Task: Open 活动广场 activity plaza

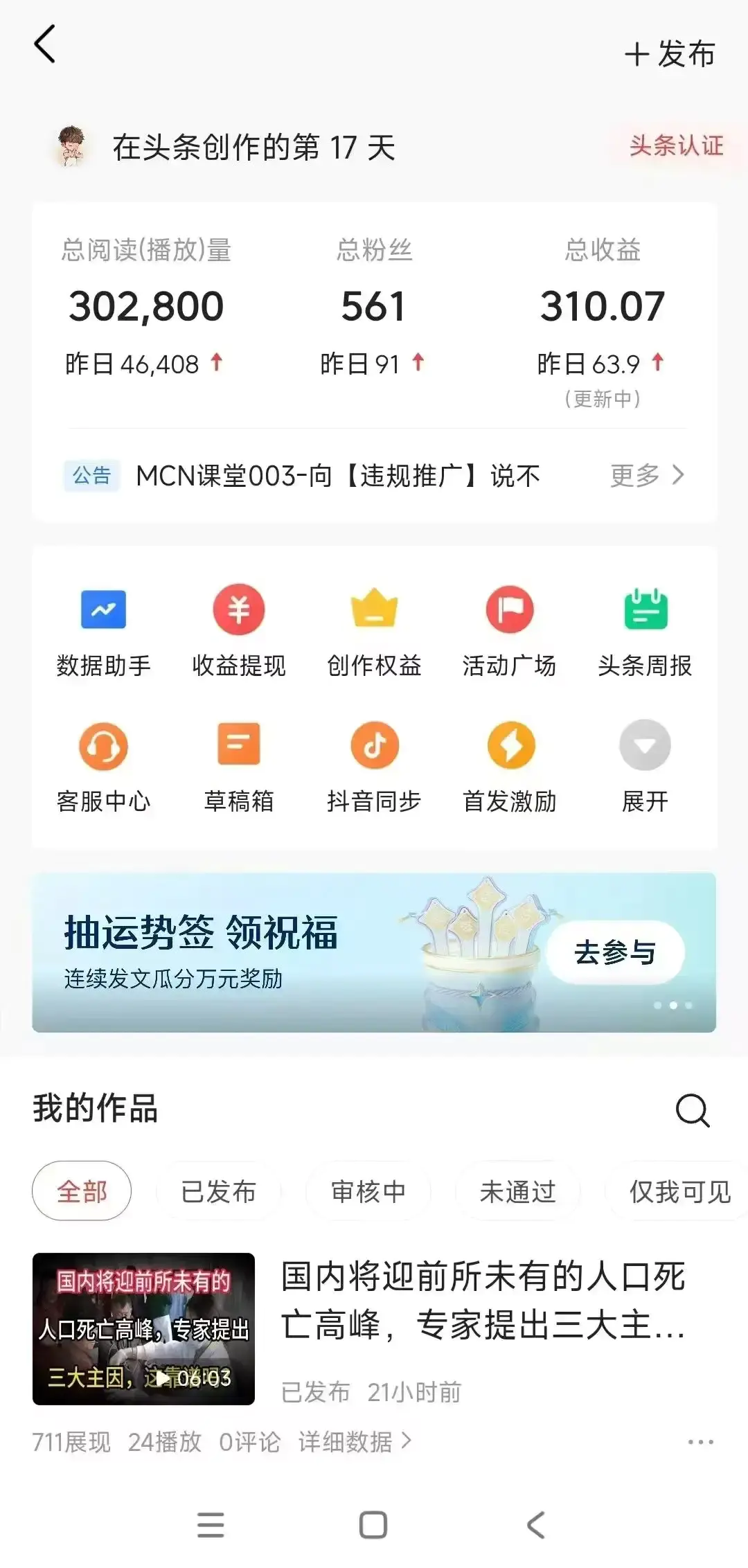Action: tap(510, 630)
